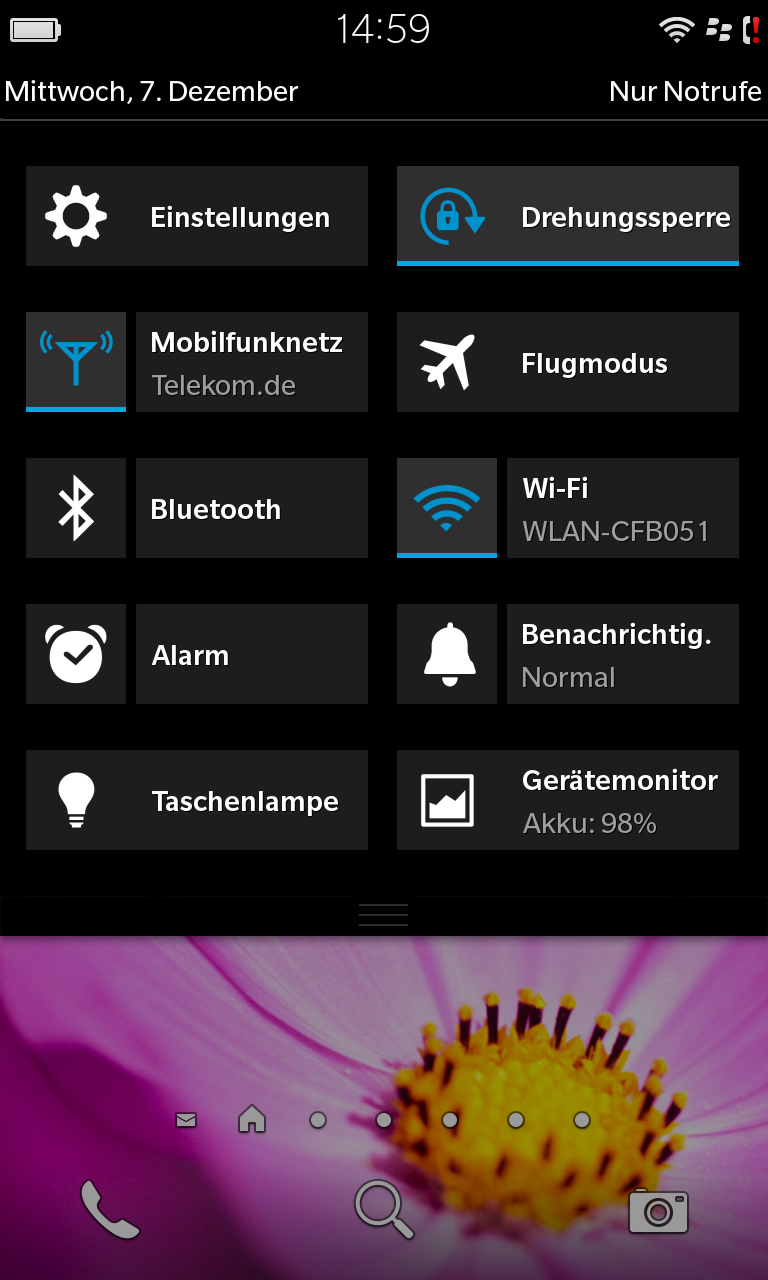This screenshot has height=1280, width=768.
Task: Open the Alarm settings label
Action: point(252,654)
